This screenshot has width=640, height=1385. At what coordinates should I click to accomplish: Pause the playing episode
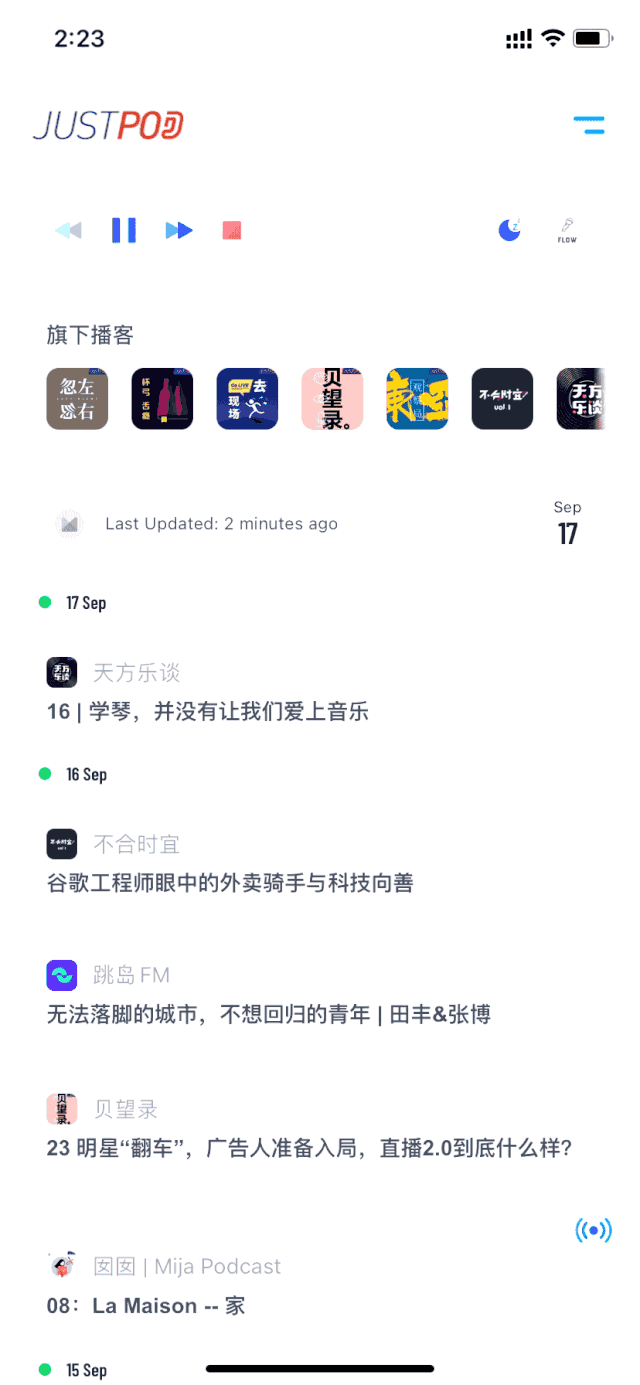click(x=123, y=231)
